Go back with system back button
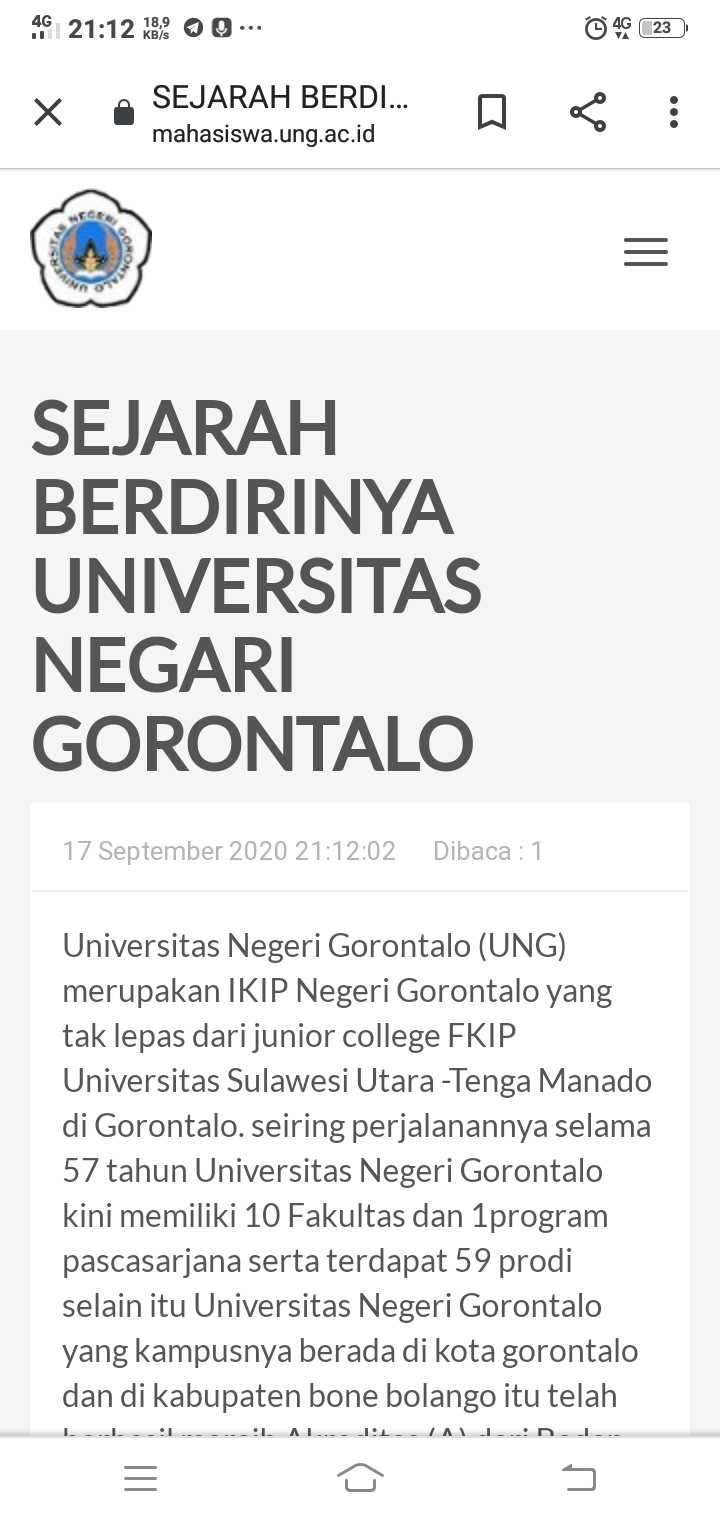This screenshot has height=1520, width=720. (578, 1477)
